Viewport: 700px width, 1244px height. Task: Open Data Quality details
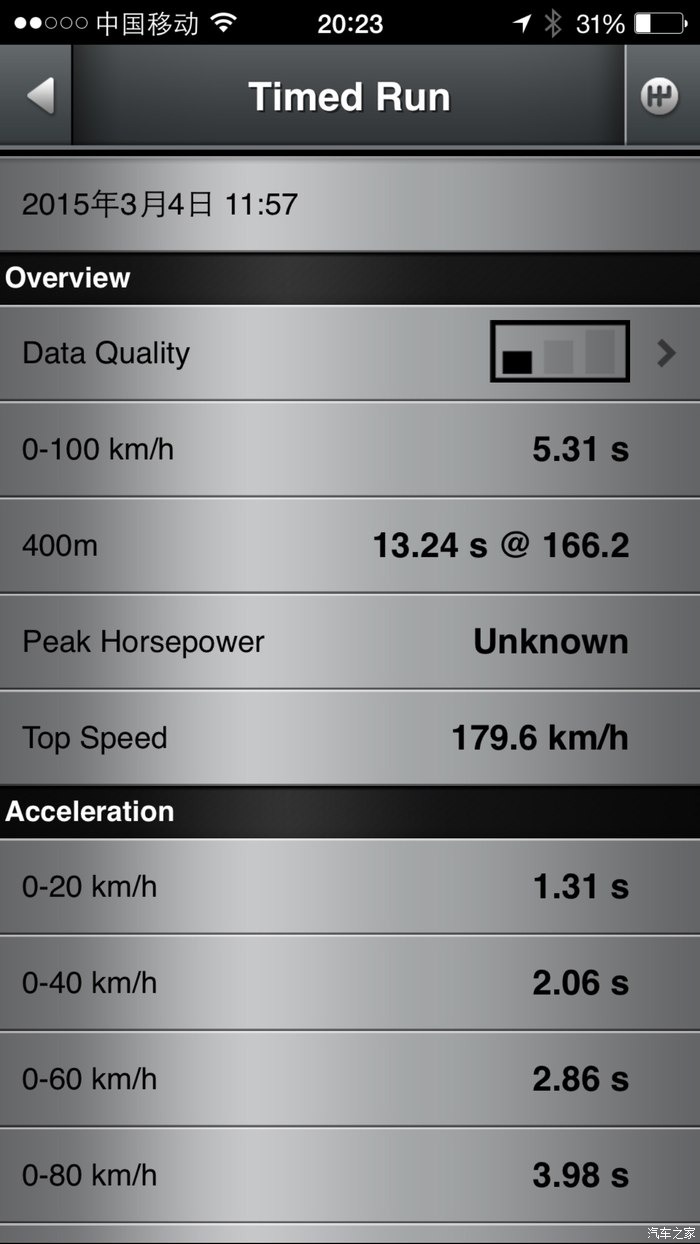coord(666,353)
